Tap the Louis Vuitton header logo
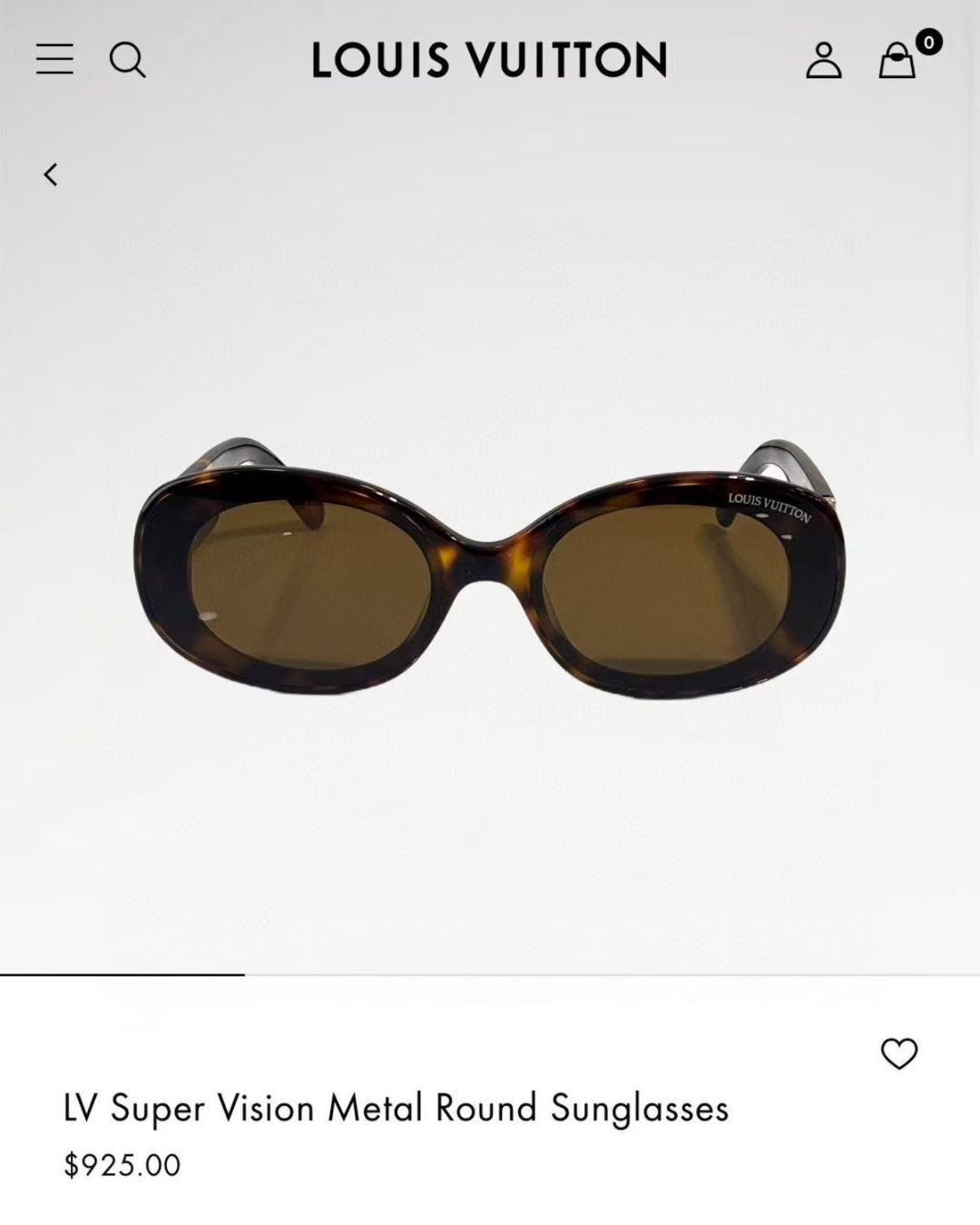The image size is (980, 1225). (489, 60)
